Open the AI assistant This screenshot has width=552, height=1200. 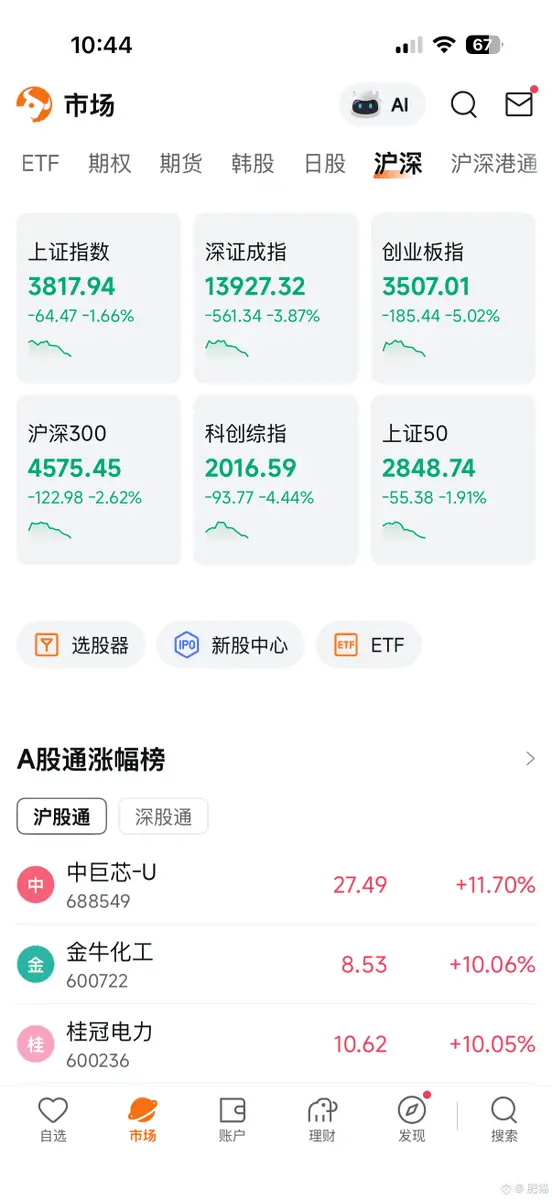click(382, 105)
